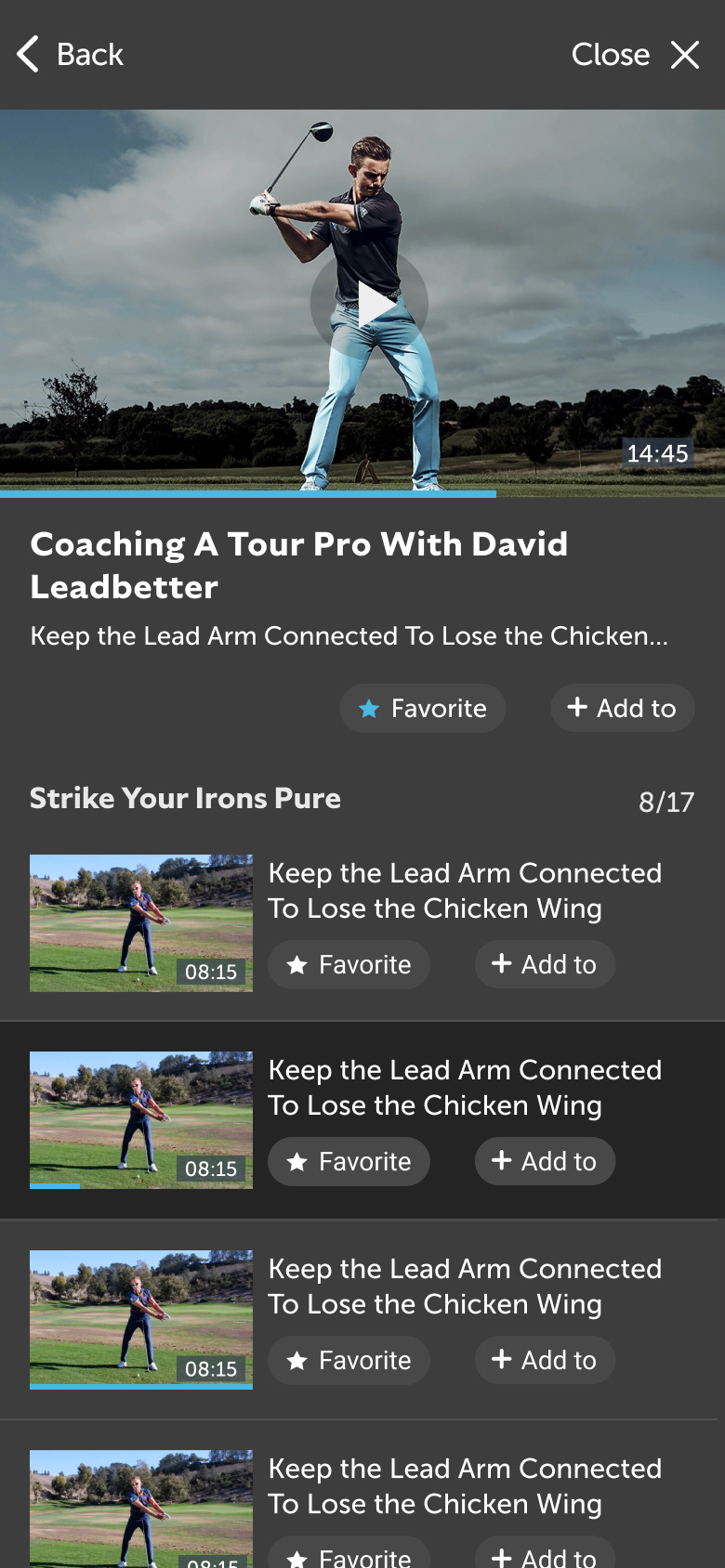
Task: Go back to the previous screen
Action: [68, 54]
